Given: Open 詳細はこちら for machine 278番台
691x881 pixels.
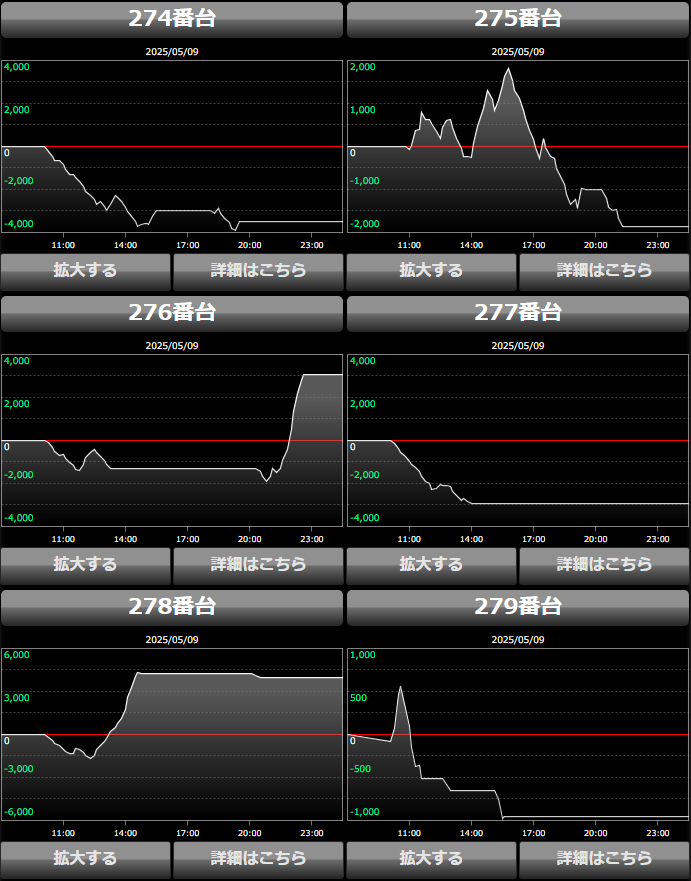Looking at the screenshot, I should click(258, 858).
